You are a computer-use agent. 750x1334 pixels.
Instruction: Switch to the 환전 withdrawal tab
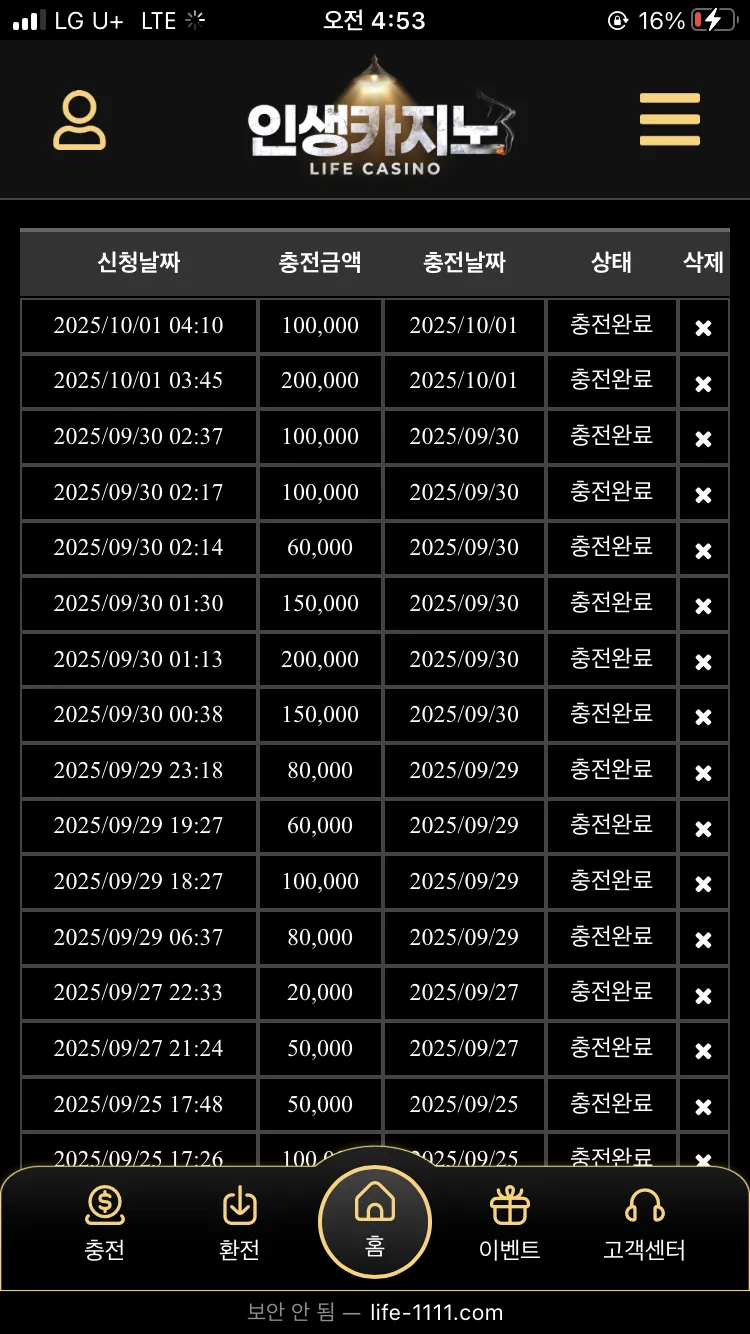(x=239, y=1221)
